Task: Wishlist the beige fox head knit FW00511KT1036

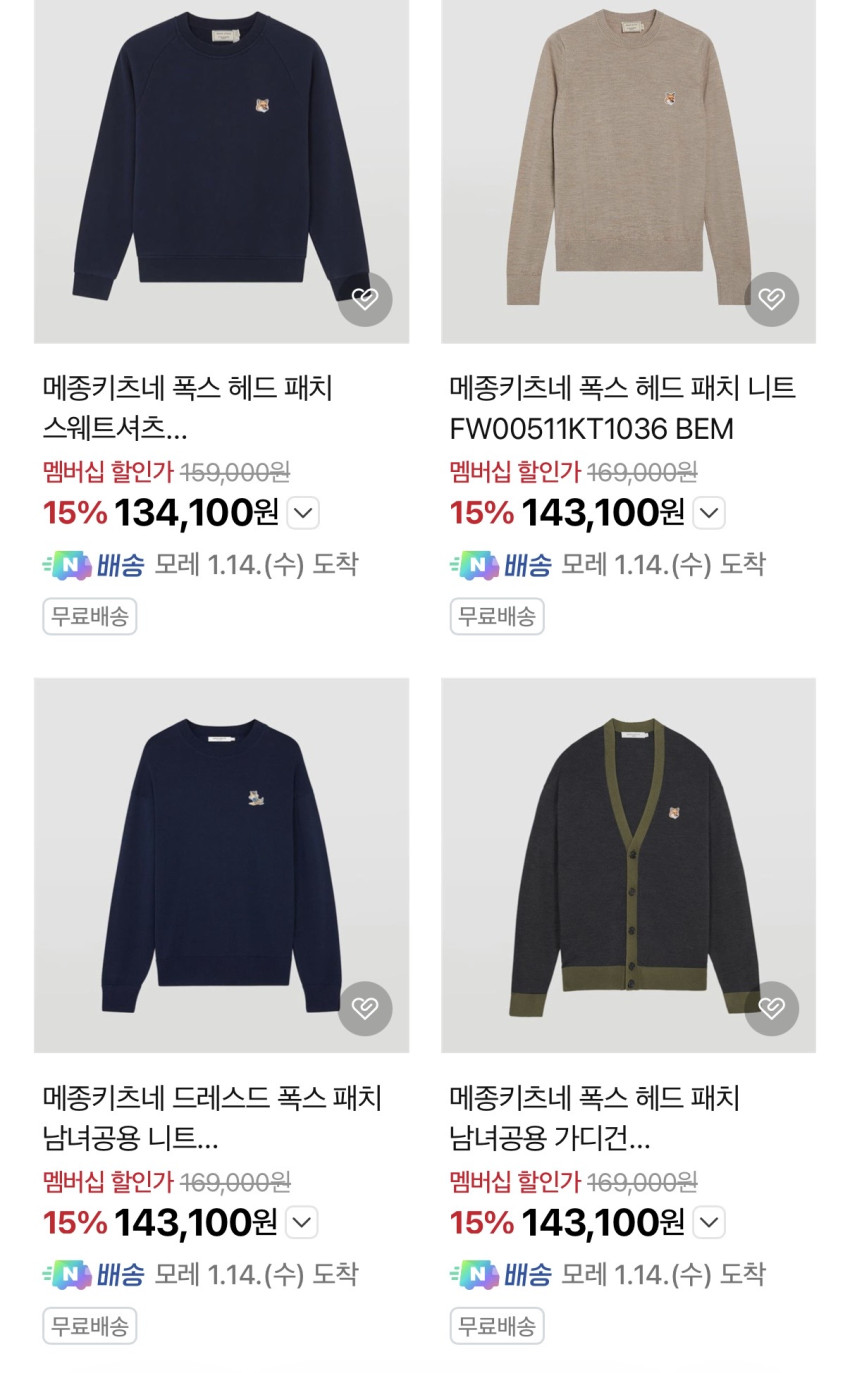Action: pyautogui.click(x=771, y=299)
